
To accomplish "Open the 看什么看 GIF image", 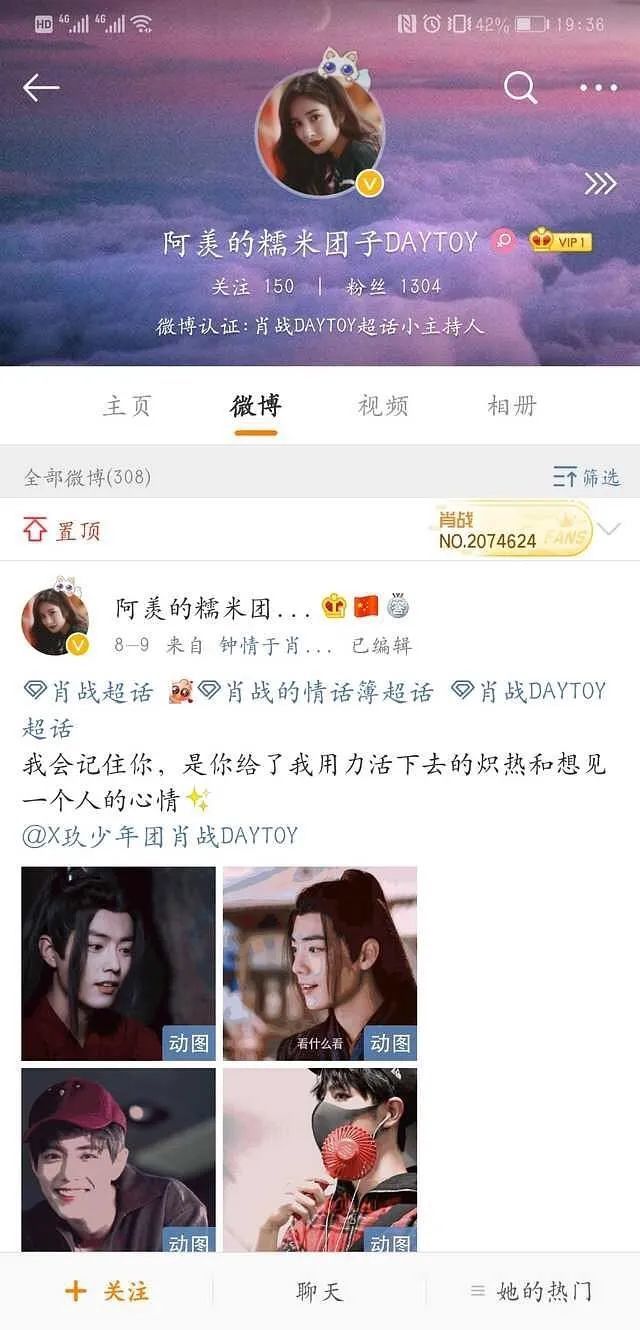I will tap(319, 963).
